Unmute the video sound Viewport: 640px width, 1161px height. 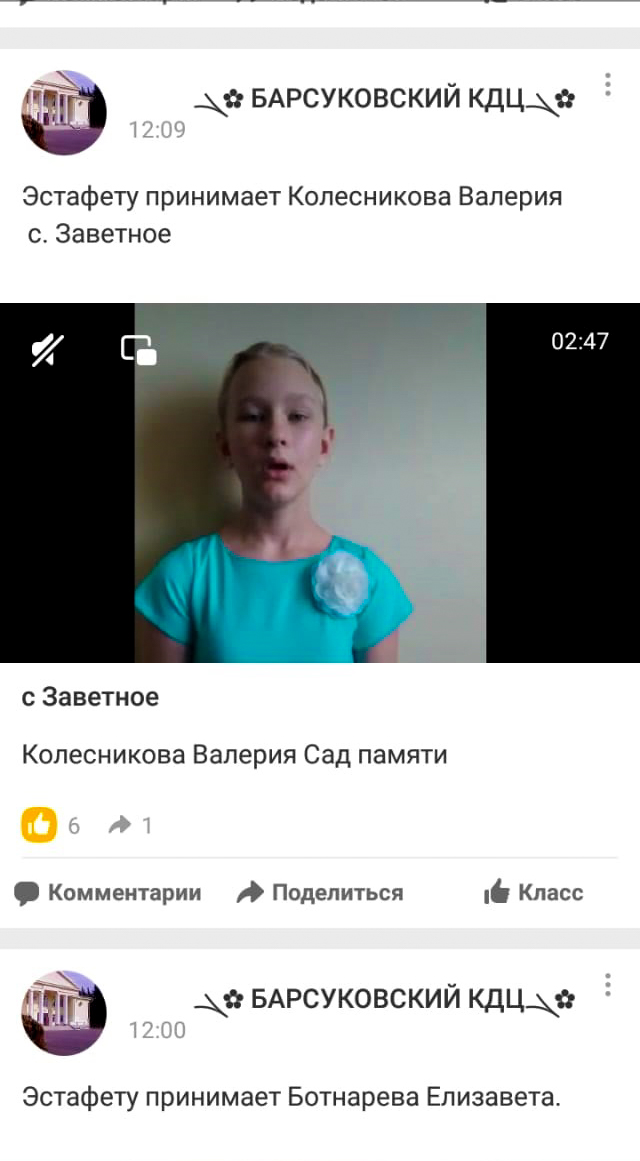pos(47,350)
